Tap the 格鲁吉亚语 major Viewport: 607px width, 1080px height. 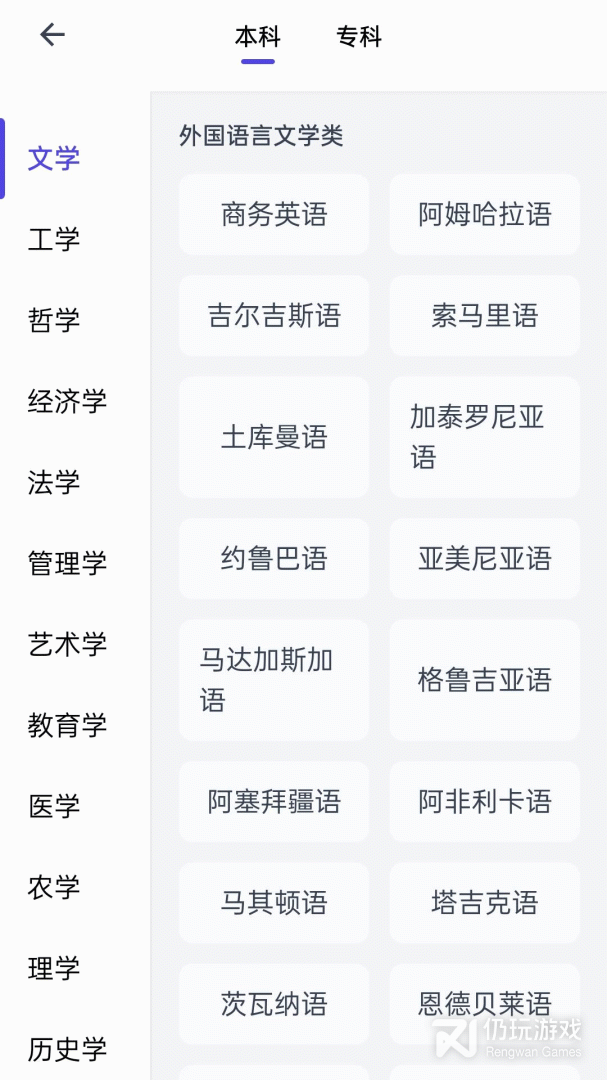tap(484, 680)
